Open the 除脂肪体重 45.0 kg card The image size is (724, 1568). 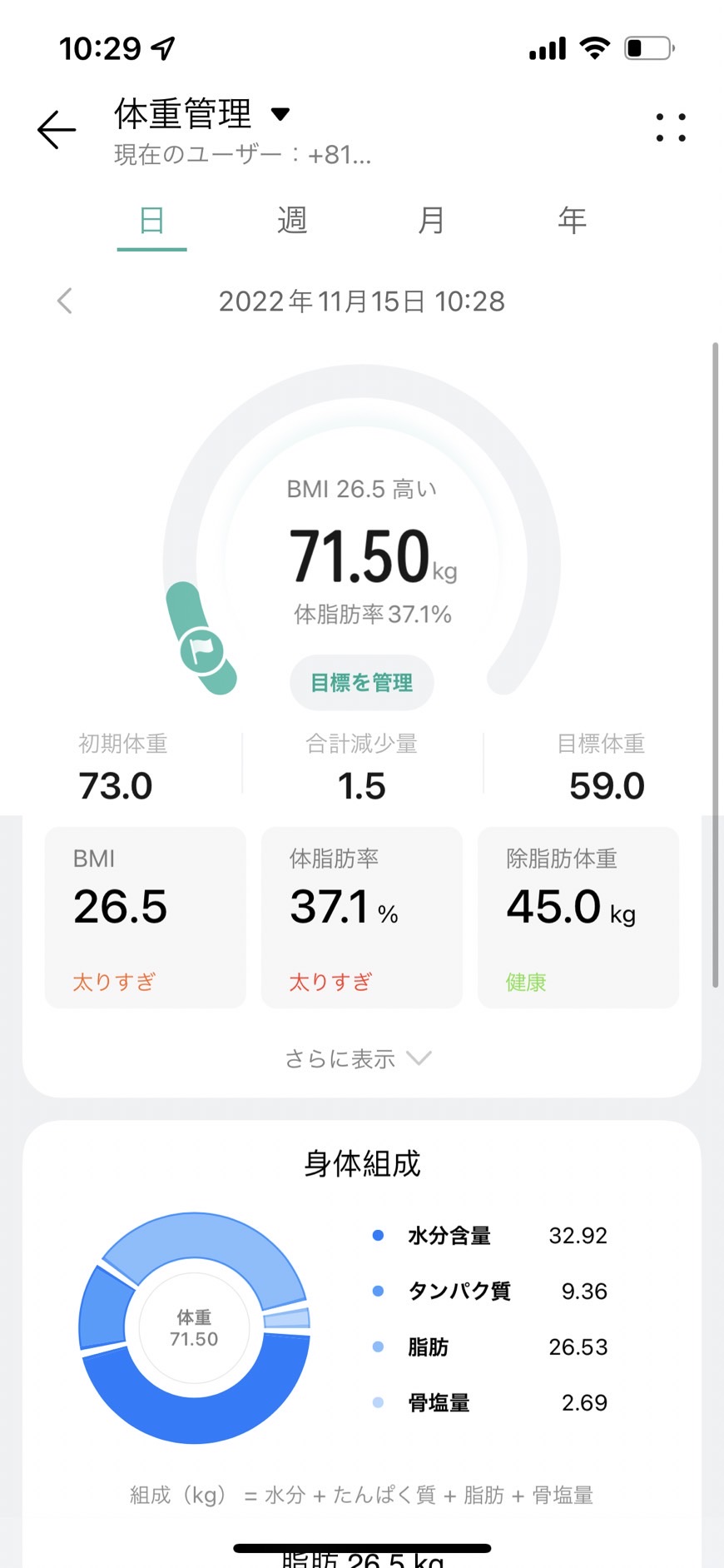(578, 918)
